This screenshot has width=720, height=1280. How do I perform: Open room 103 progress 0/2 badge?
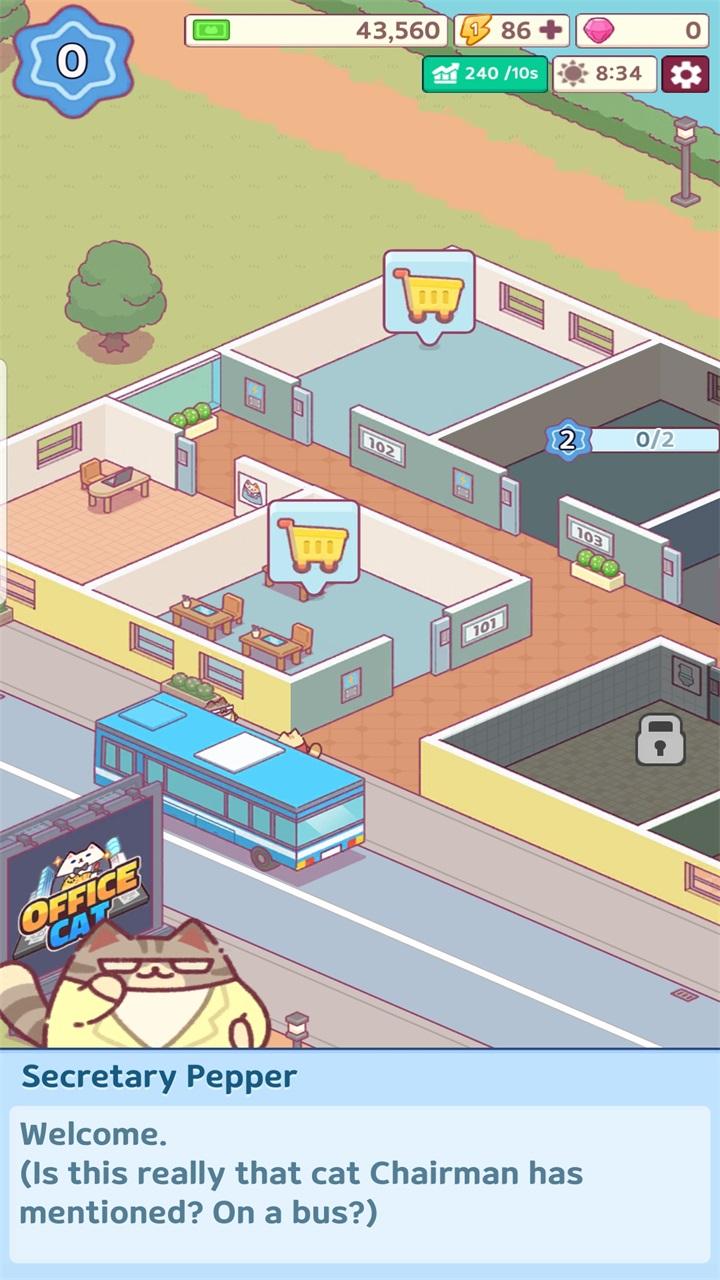632,440
